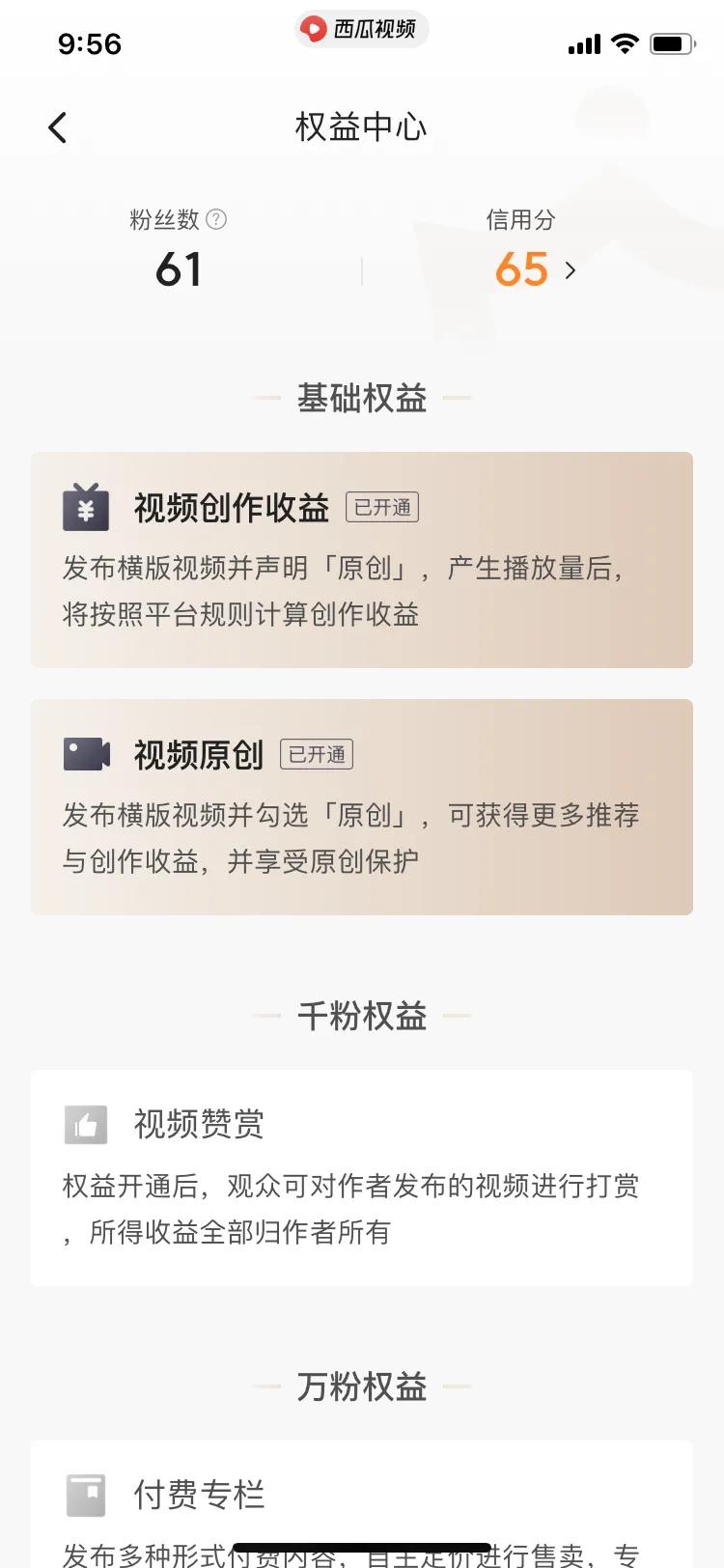Click the 付费专栏 book icon
This screenshot has width=724, height=1568.
click(x=85, y=1494)
